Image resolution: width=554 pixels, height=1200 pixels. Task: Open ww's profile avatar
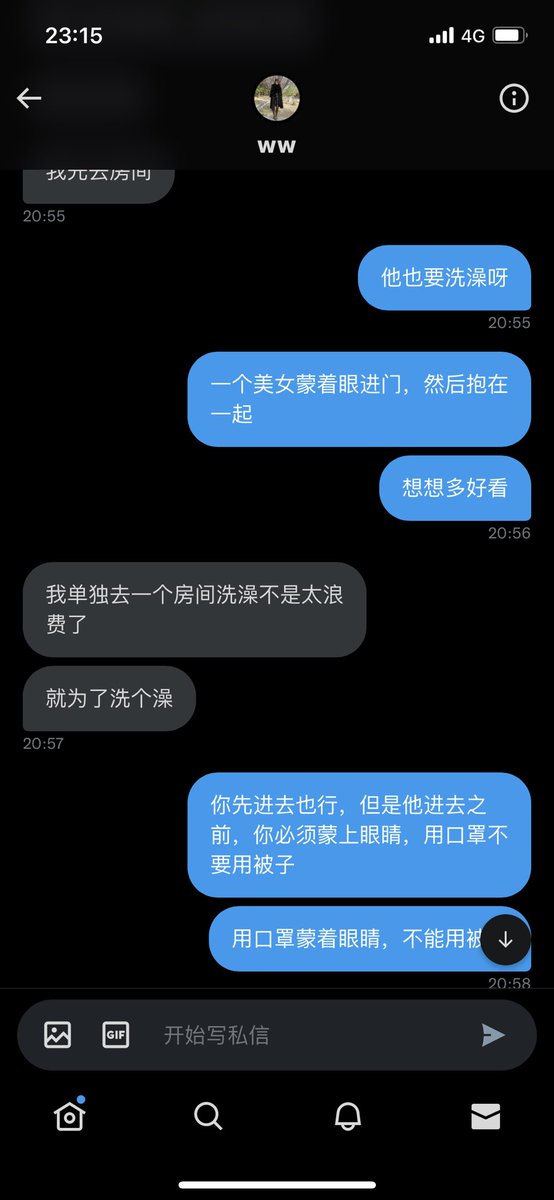(277, 98)
